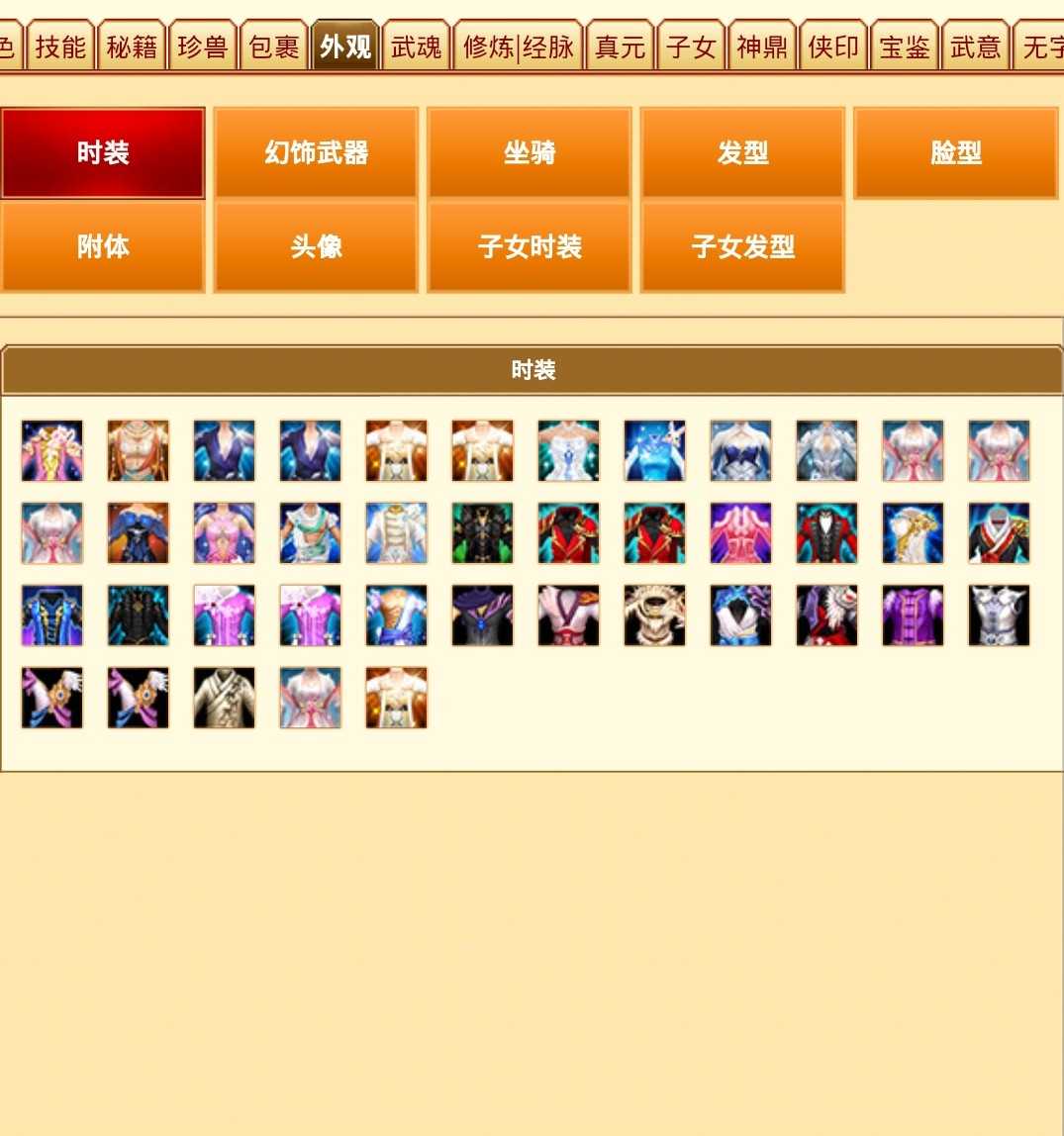Select the 武魂 tab
1064x1136 pixels.
click(417, 47)
